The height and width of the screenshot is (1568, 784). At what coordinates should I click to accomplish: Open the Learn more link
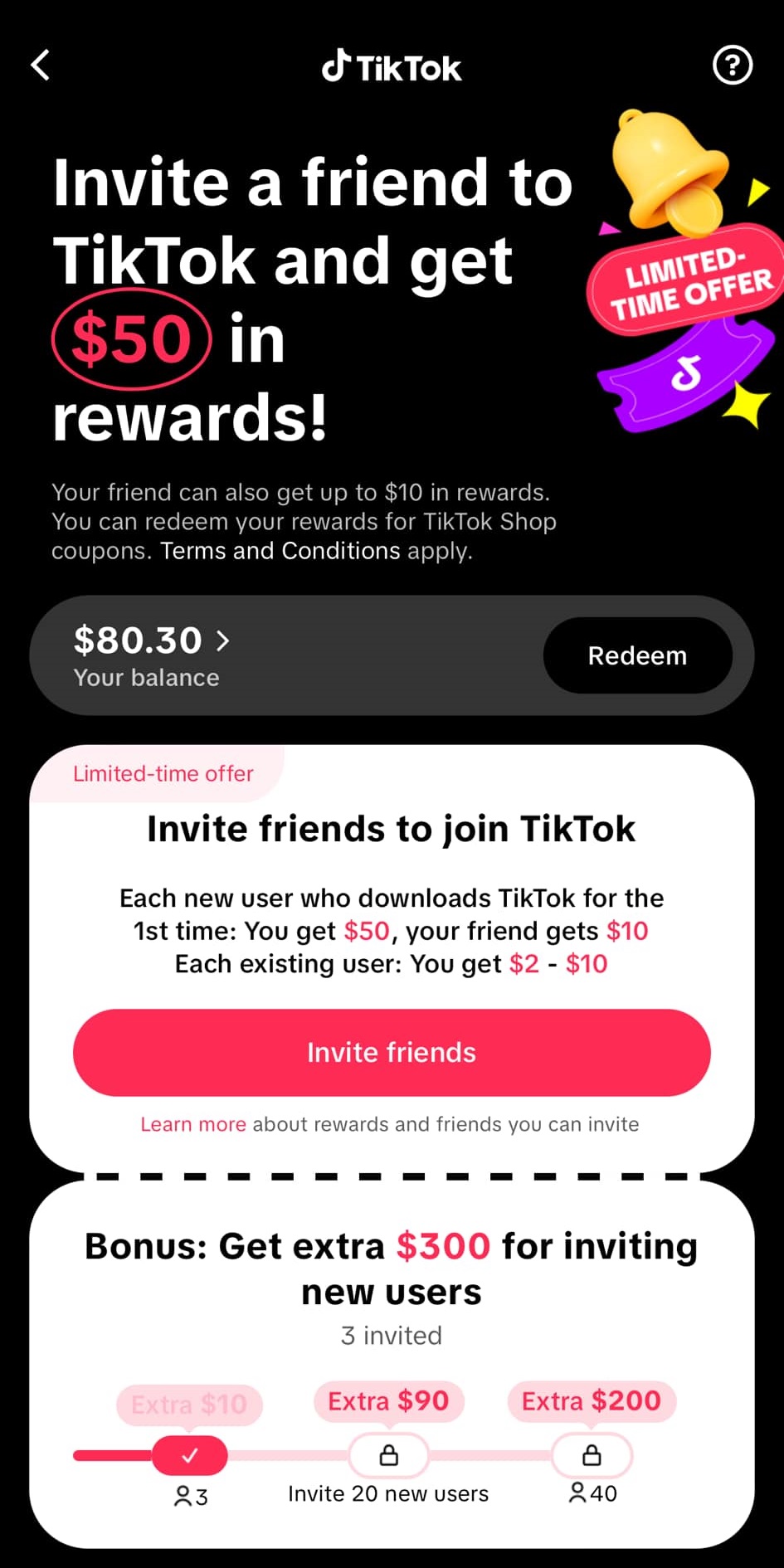point(193,1124)
